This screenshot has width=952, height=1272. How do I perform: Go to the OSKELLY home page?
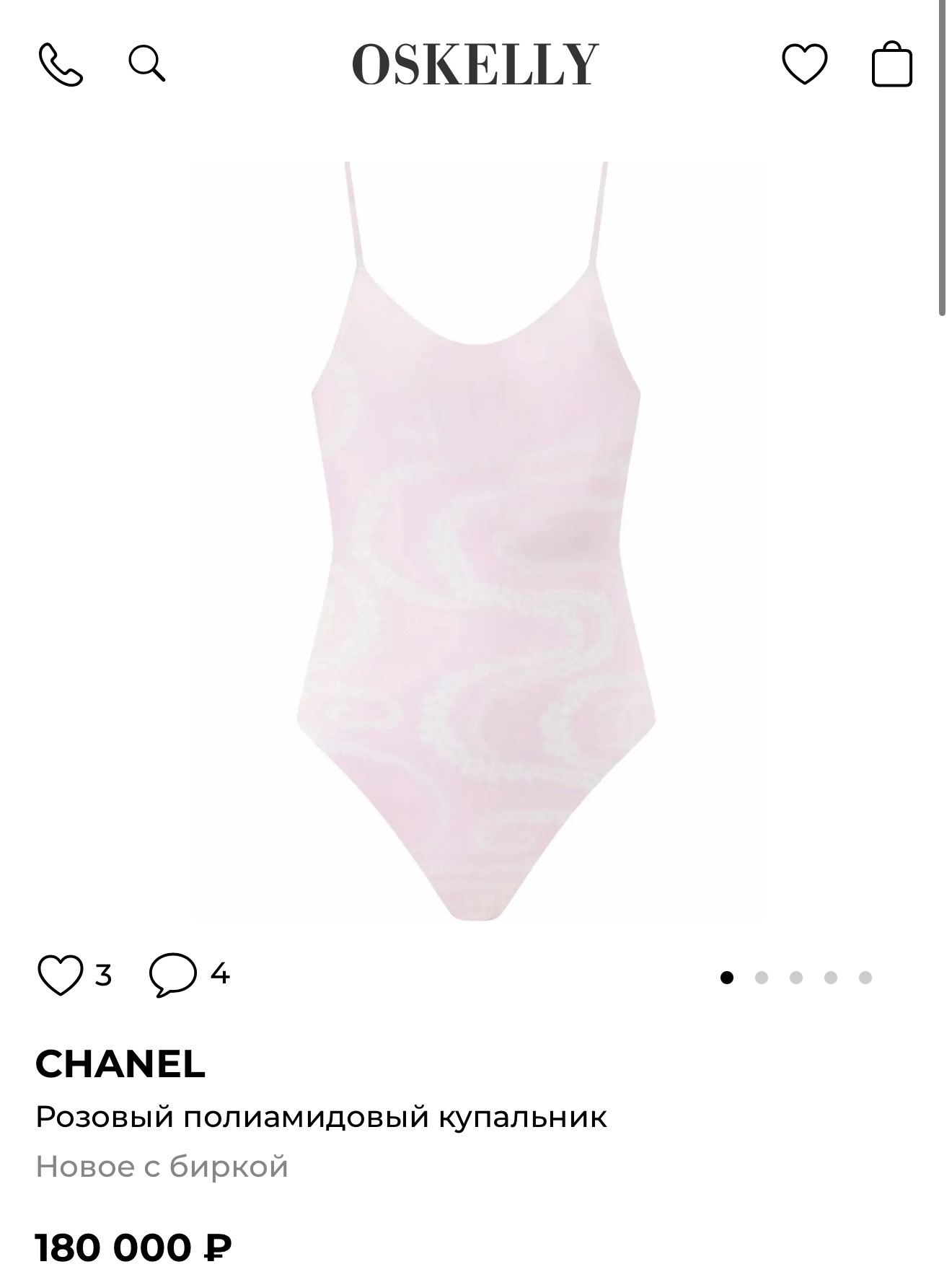(475, 64)
